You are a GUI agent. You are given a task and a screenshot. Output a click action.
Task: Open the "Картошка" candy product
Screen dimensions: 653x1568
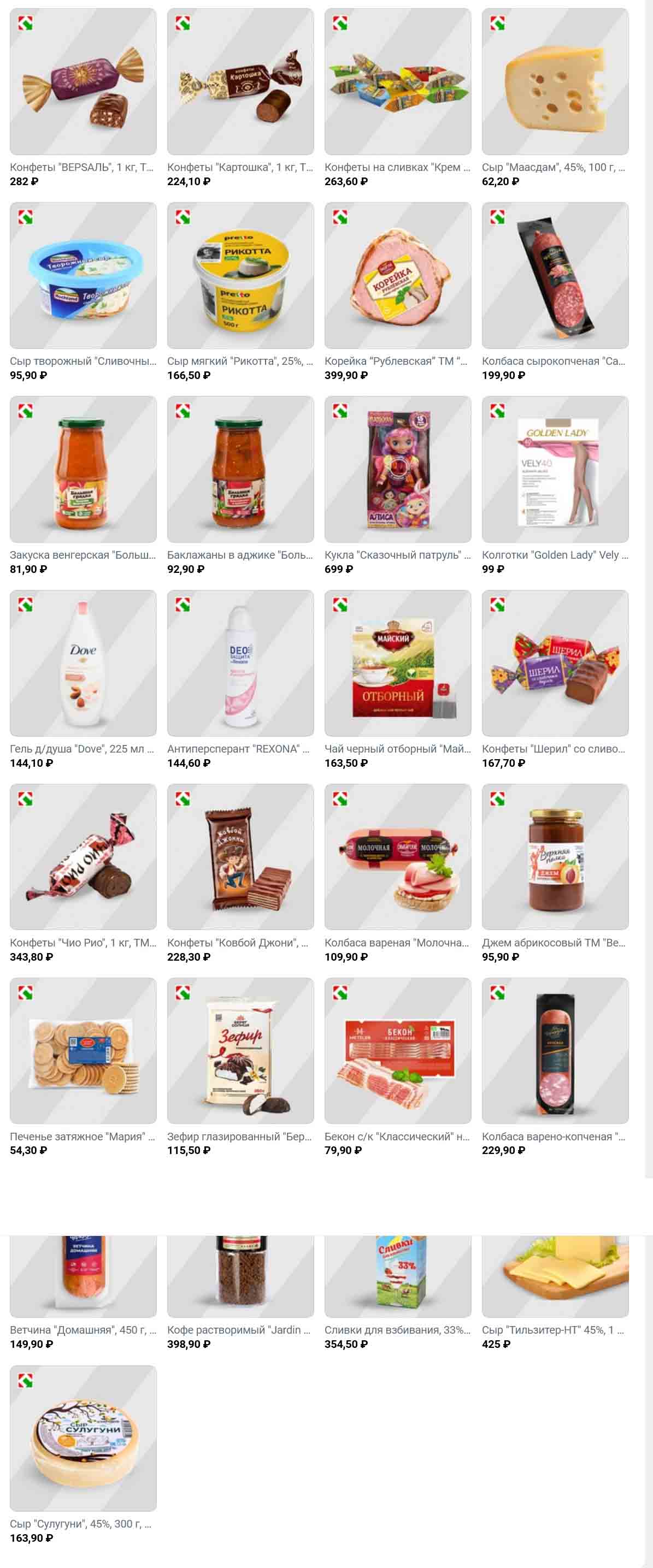(240, 81)
